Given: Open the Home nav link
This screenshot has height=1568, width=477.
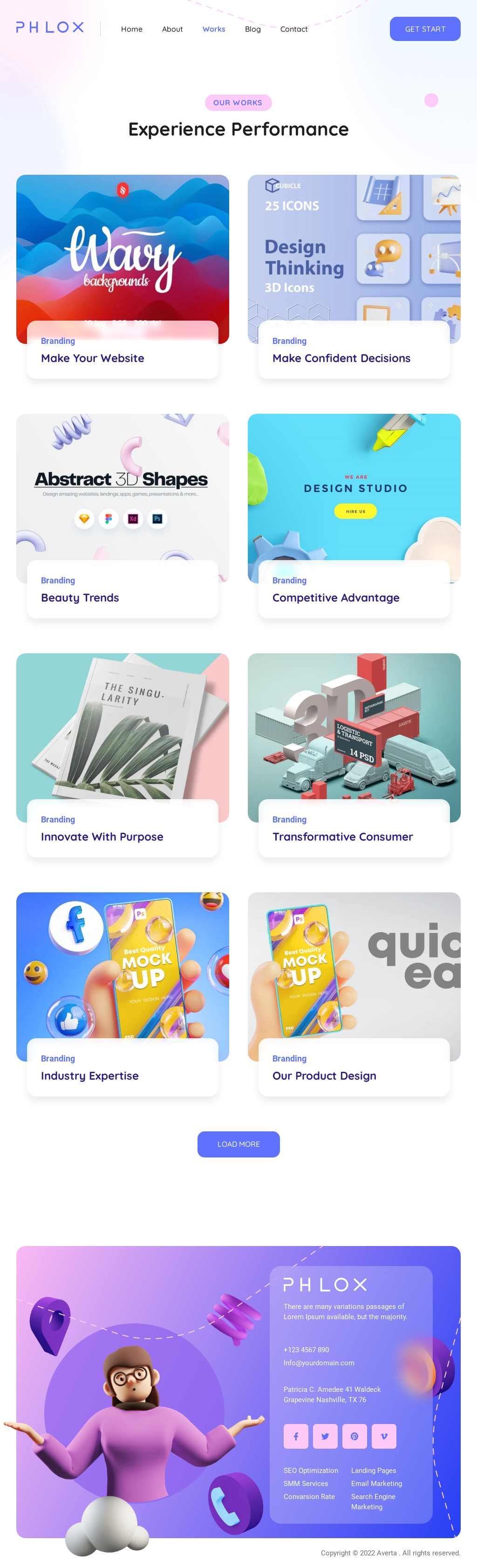Looking at the screenshot, I should 131,29.
